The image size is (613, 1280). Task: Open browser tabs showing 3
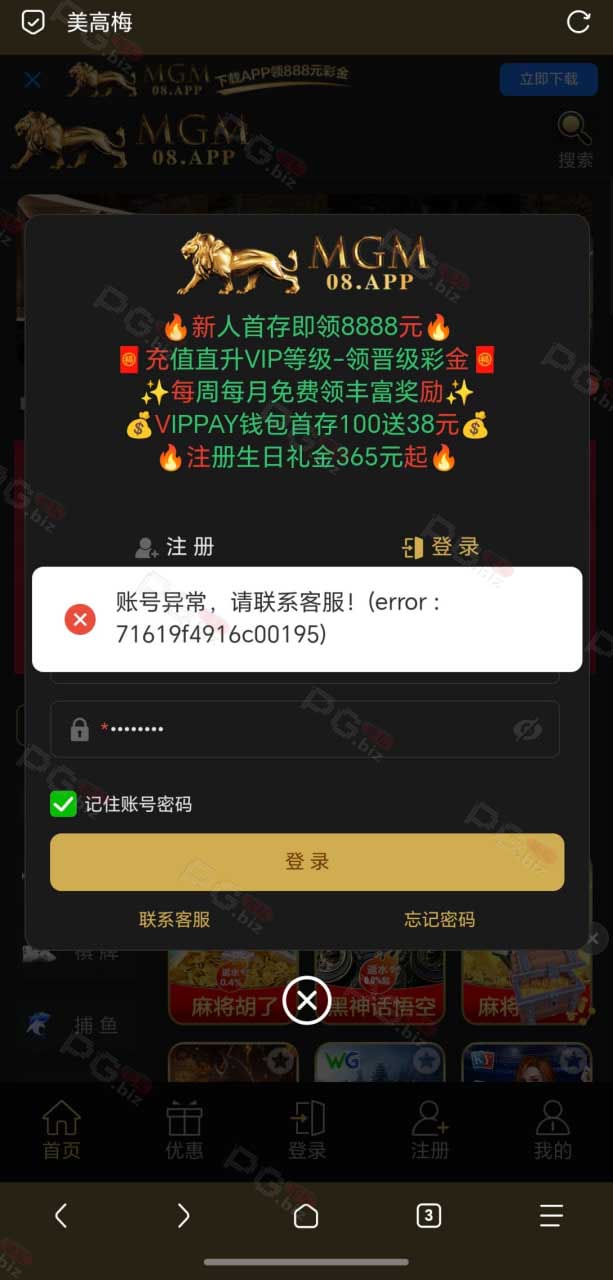(x=429, y=1215)
